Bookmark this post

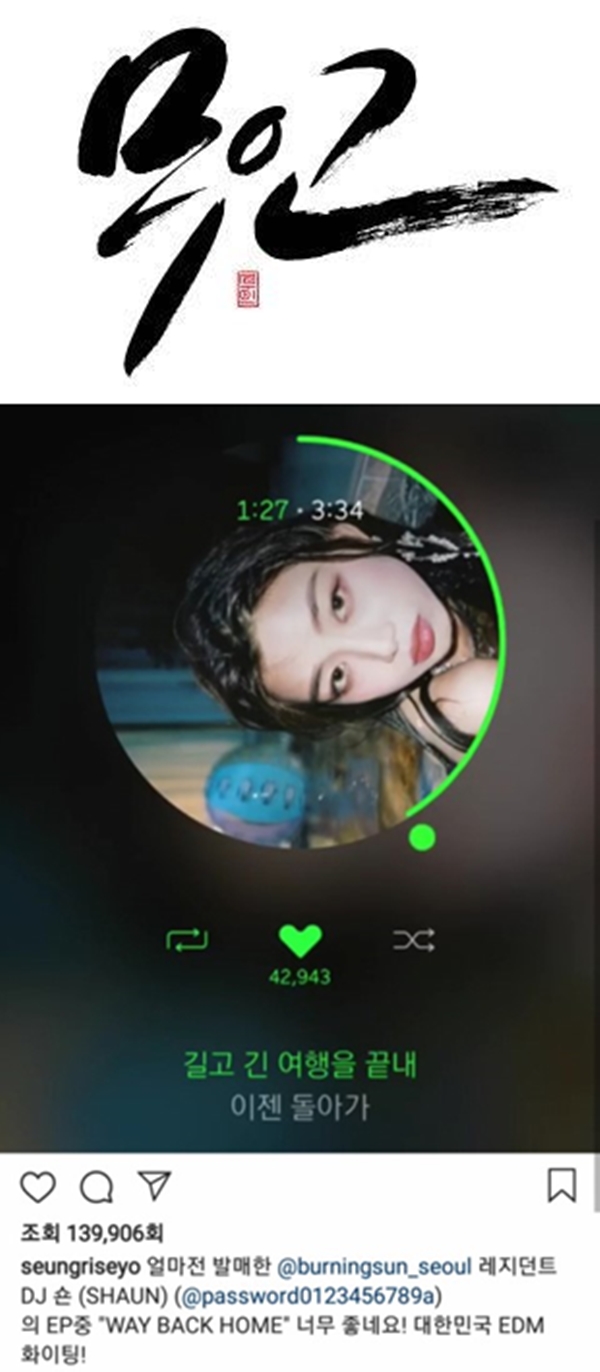[x=562, y=1186]
